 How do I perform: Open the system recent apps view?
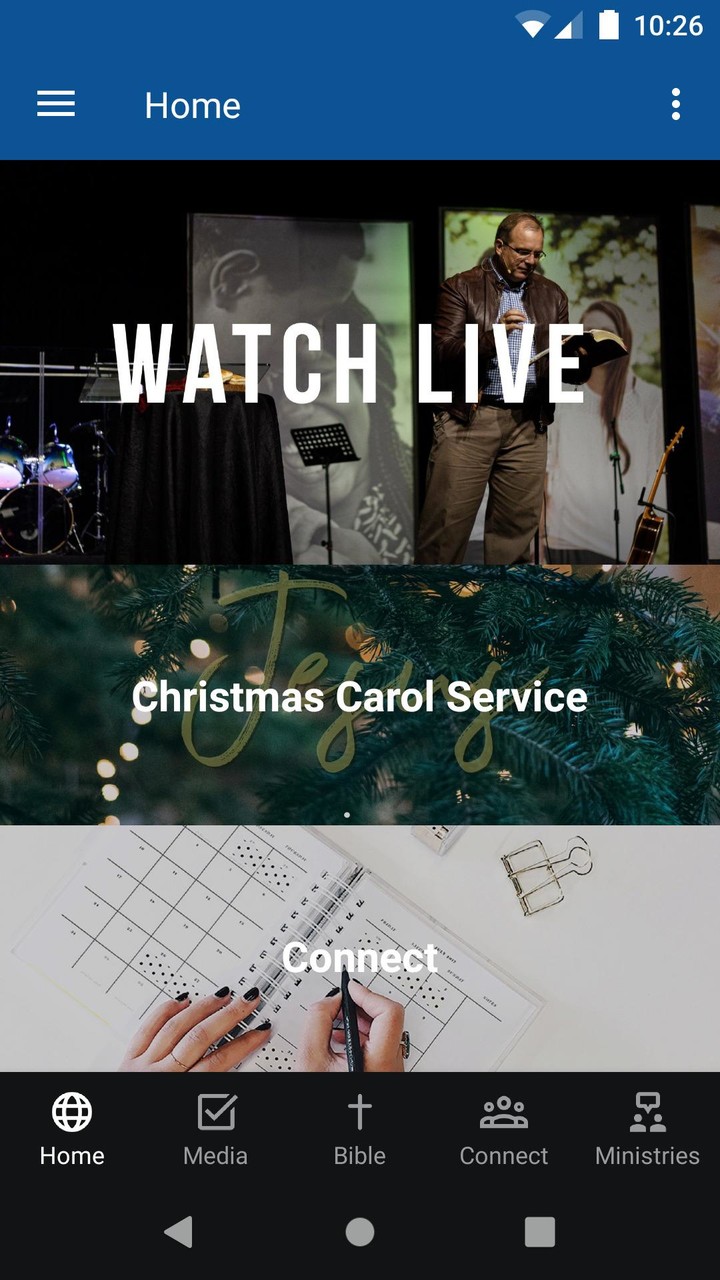(540, 1232)
